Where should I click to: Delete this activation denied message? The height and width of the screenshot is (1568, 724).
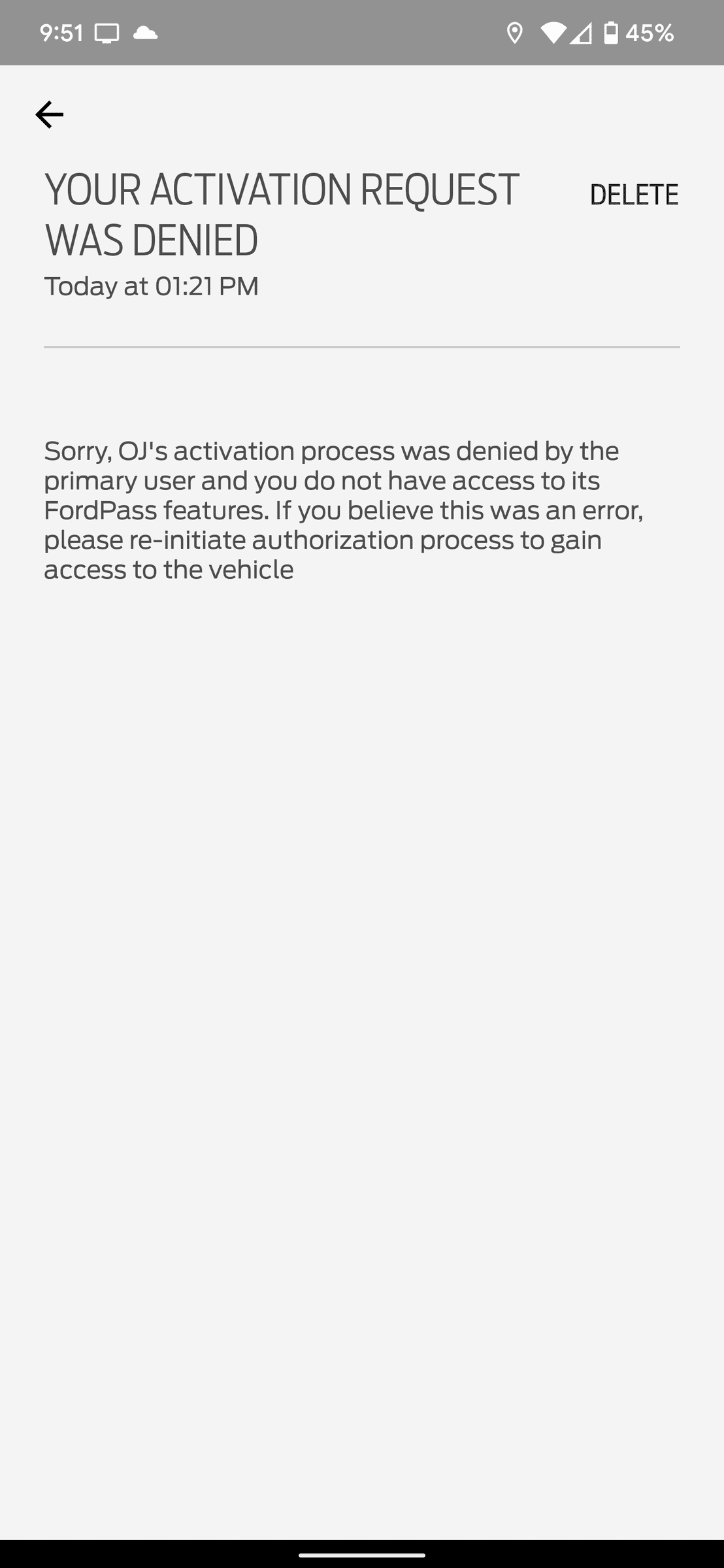click(x=634, y=195)
